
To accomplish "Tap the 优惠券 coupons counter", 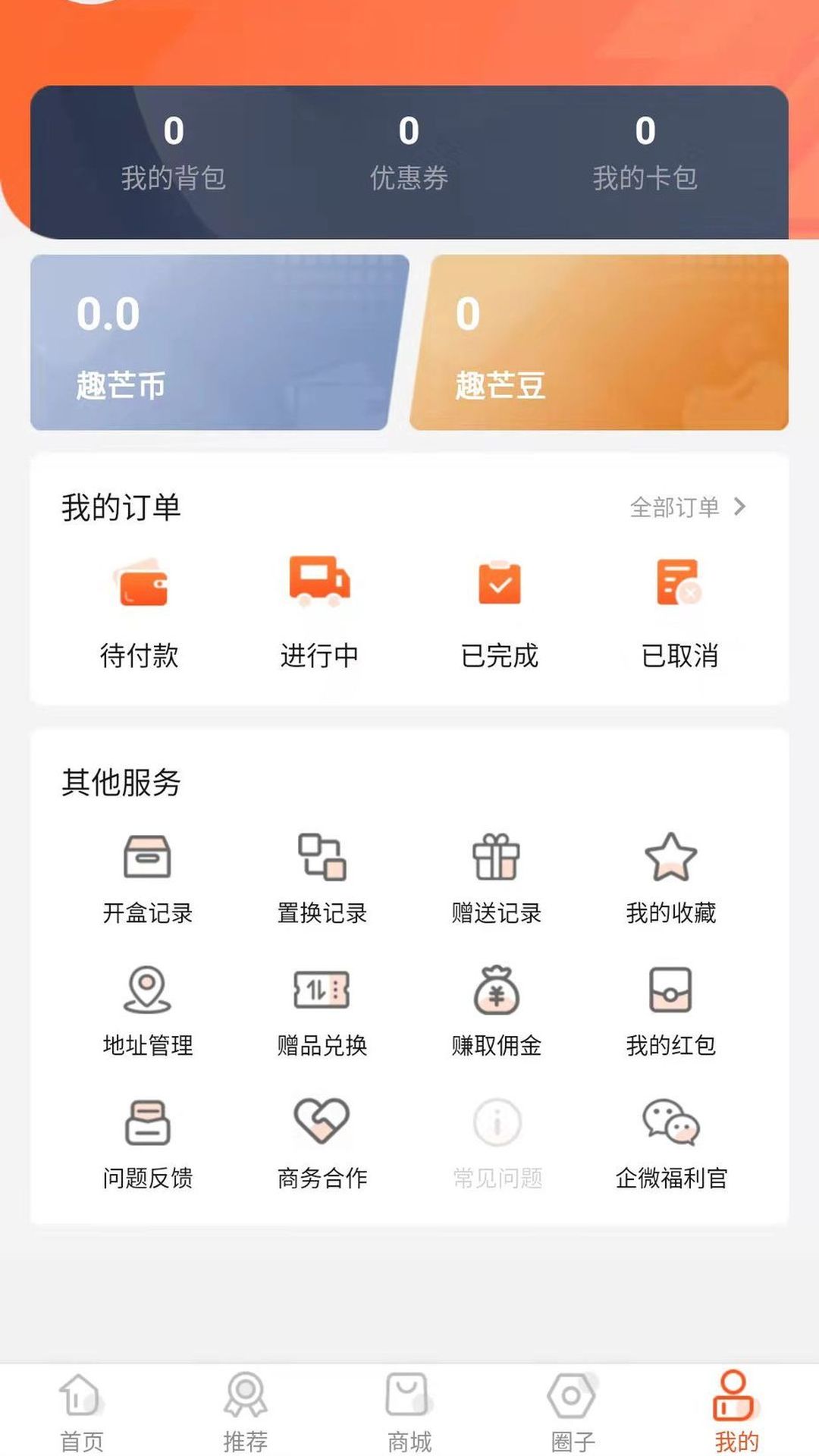I will coord(408,152).
